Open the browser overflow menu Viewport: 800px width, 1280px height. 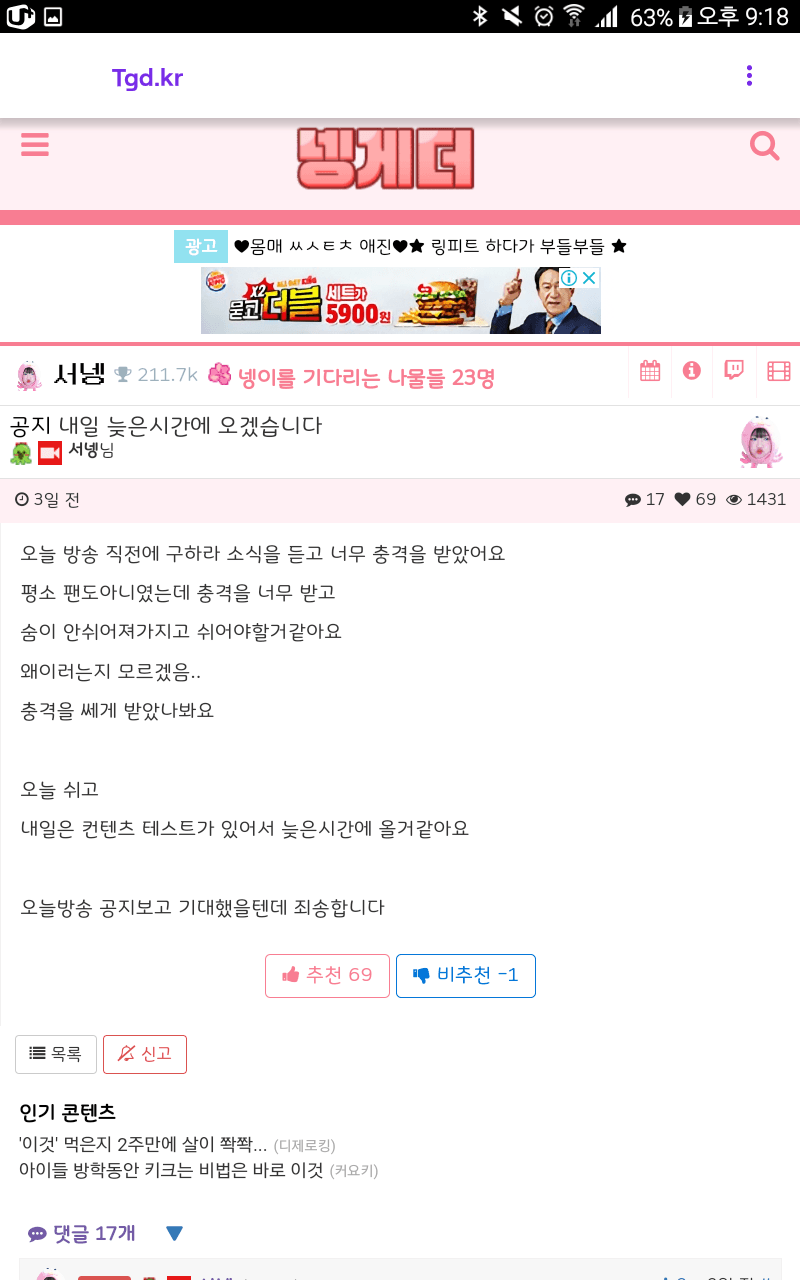tap(749, 76)
